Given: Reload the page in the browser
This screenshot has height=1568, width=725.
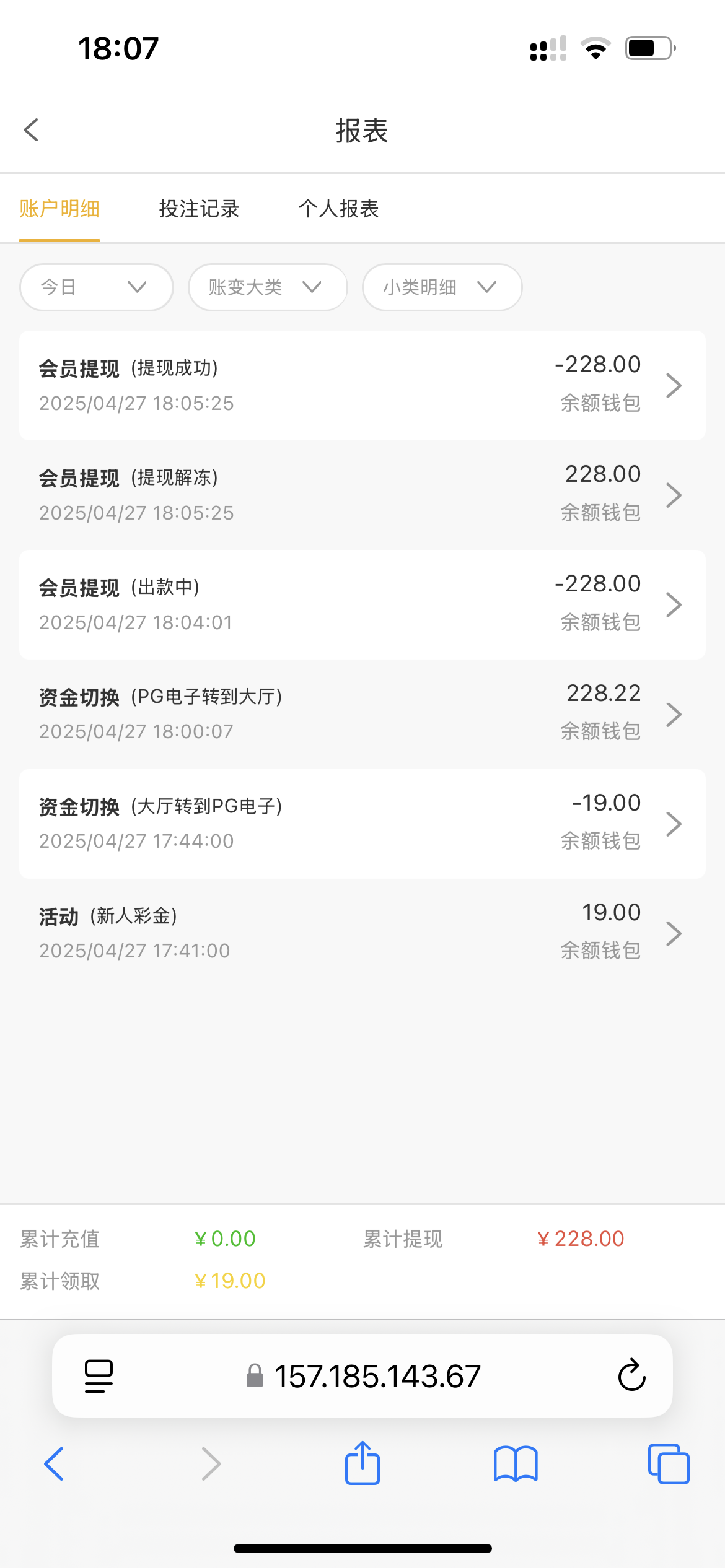Looking at the screenshot, I should click(631, 1375).
